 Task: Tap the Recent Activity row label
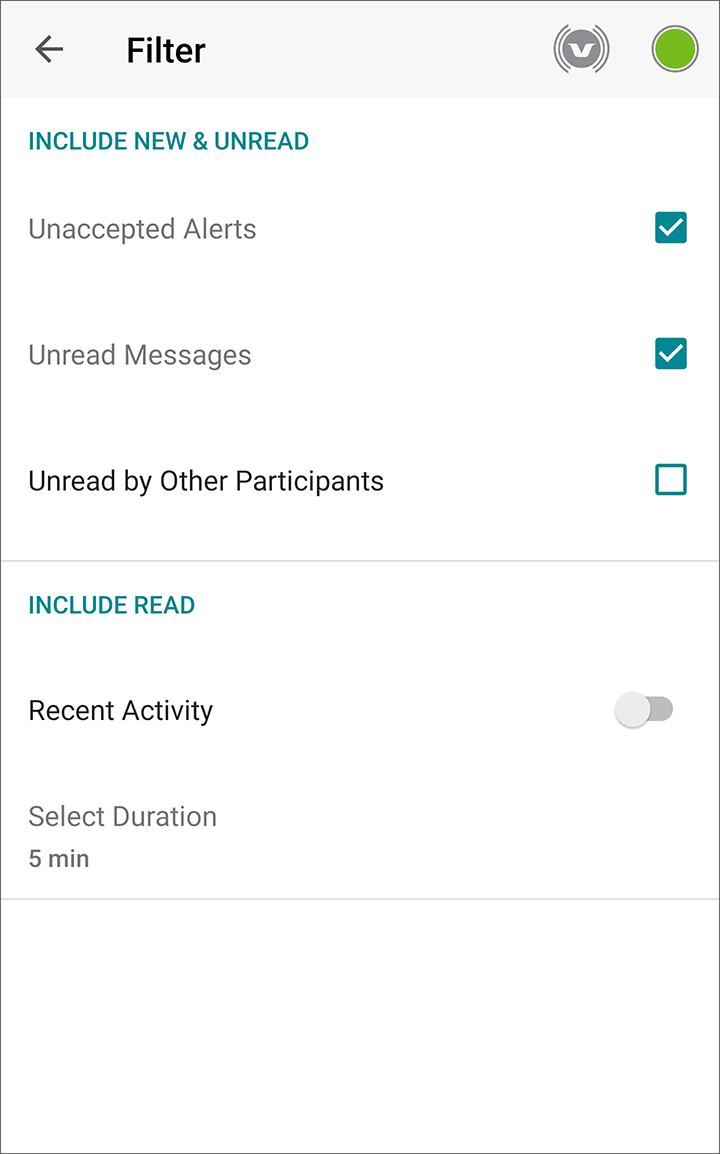tap(120, 710)
